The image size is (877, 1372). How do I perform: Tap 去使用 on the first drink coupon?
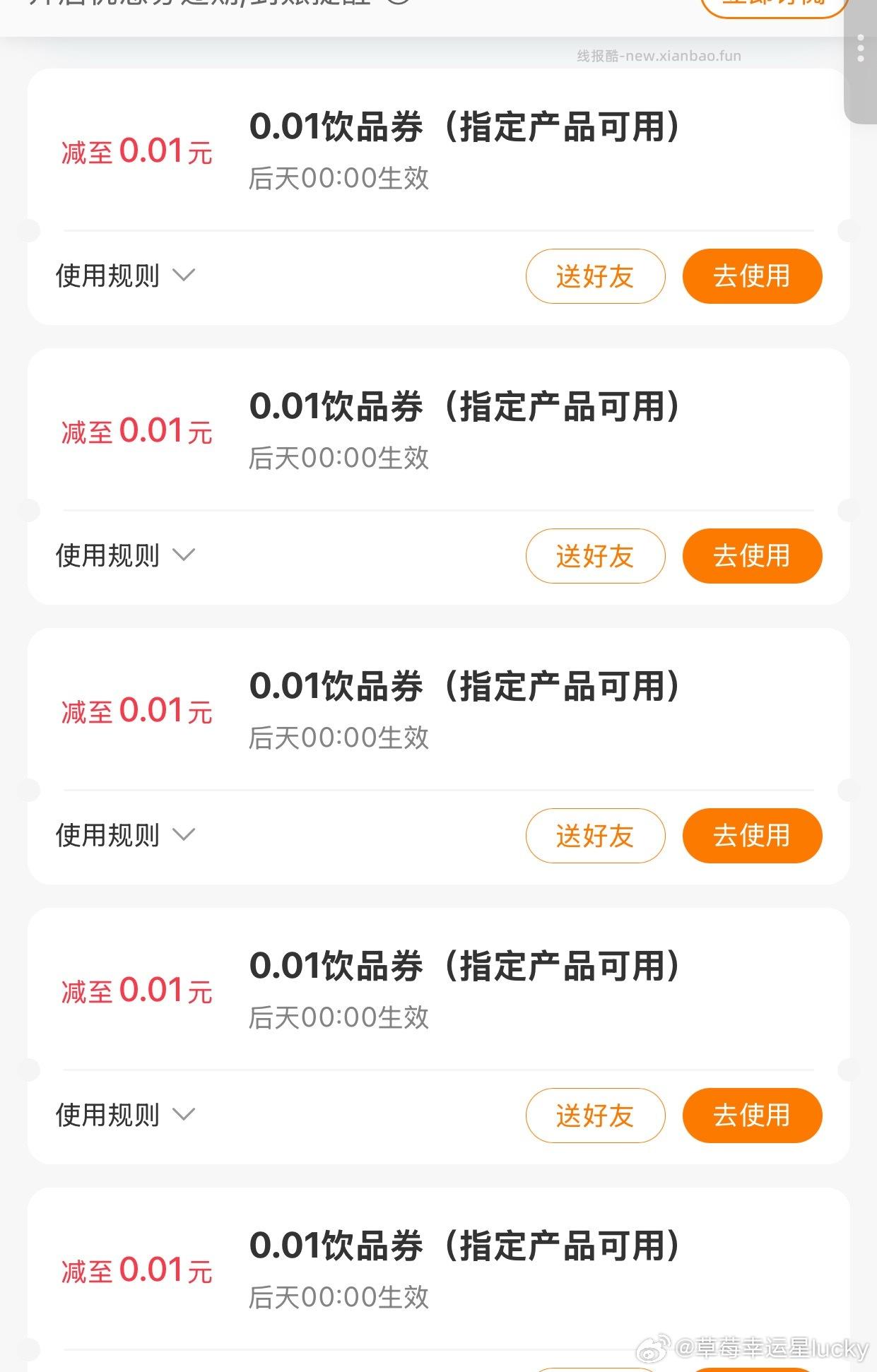point(751,276)
